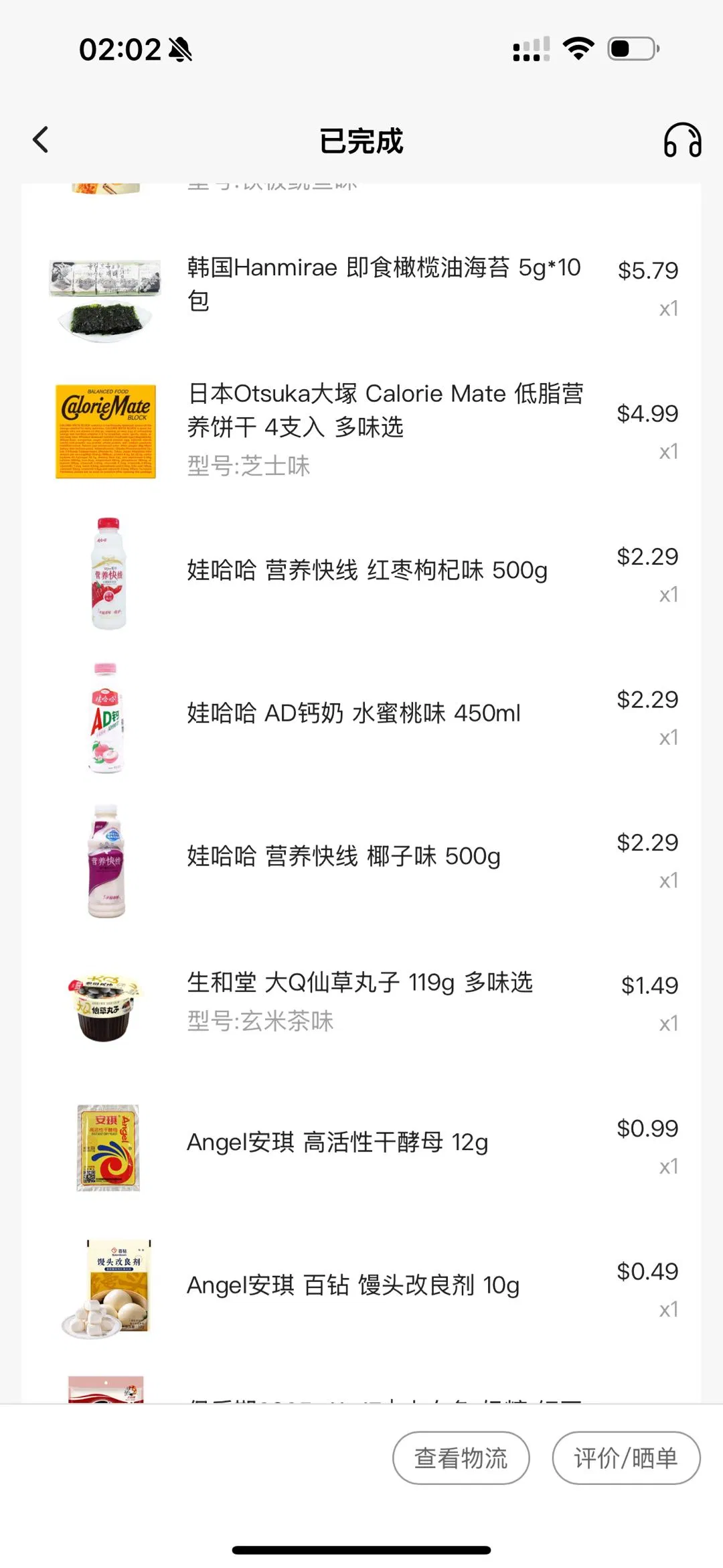This screenshot has width=723, height=1568.
Task: Tap the 查看物流 button
Action: pyautogui.click(x=461, y=1457)
